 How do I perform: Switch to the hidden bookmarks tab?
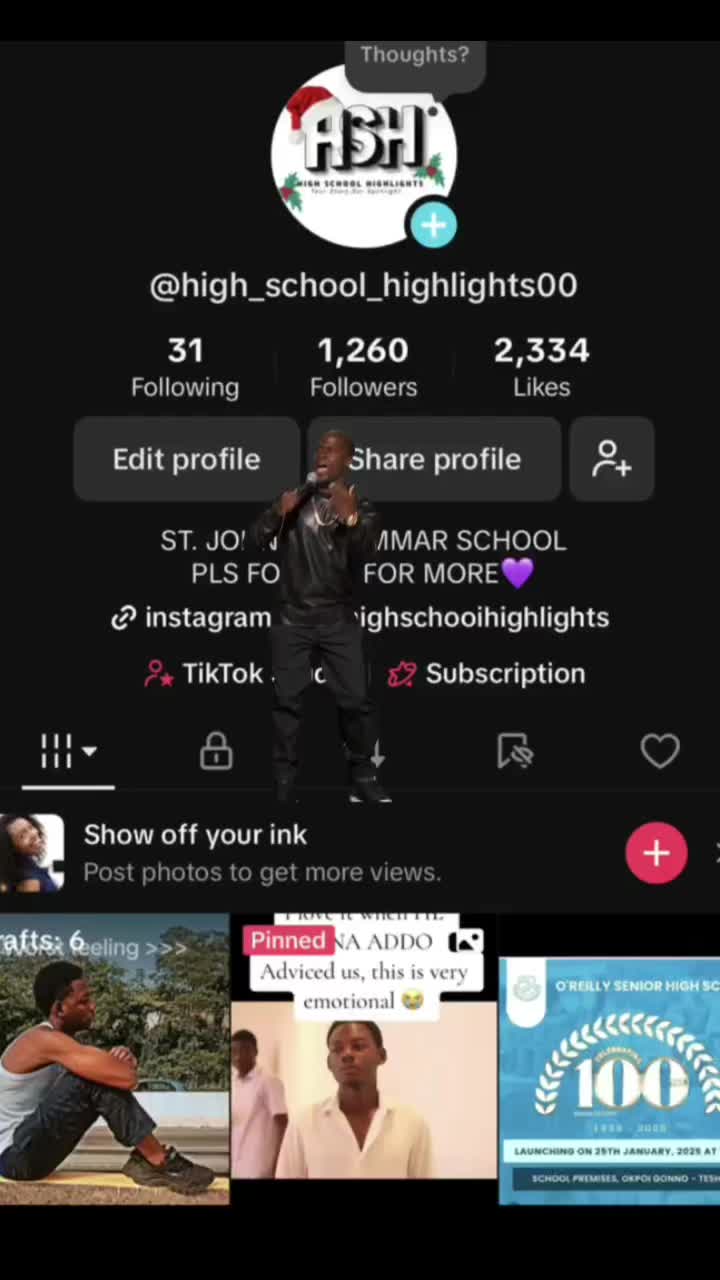point(515,751)
